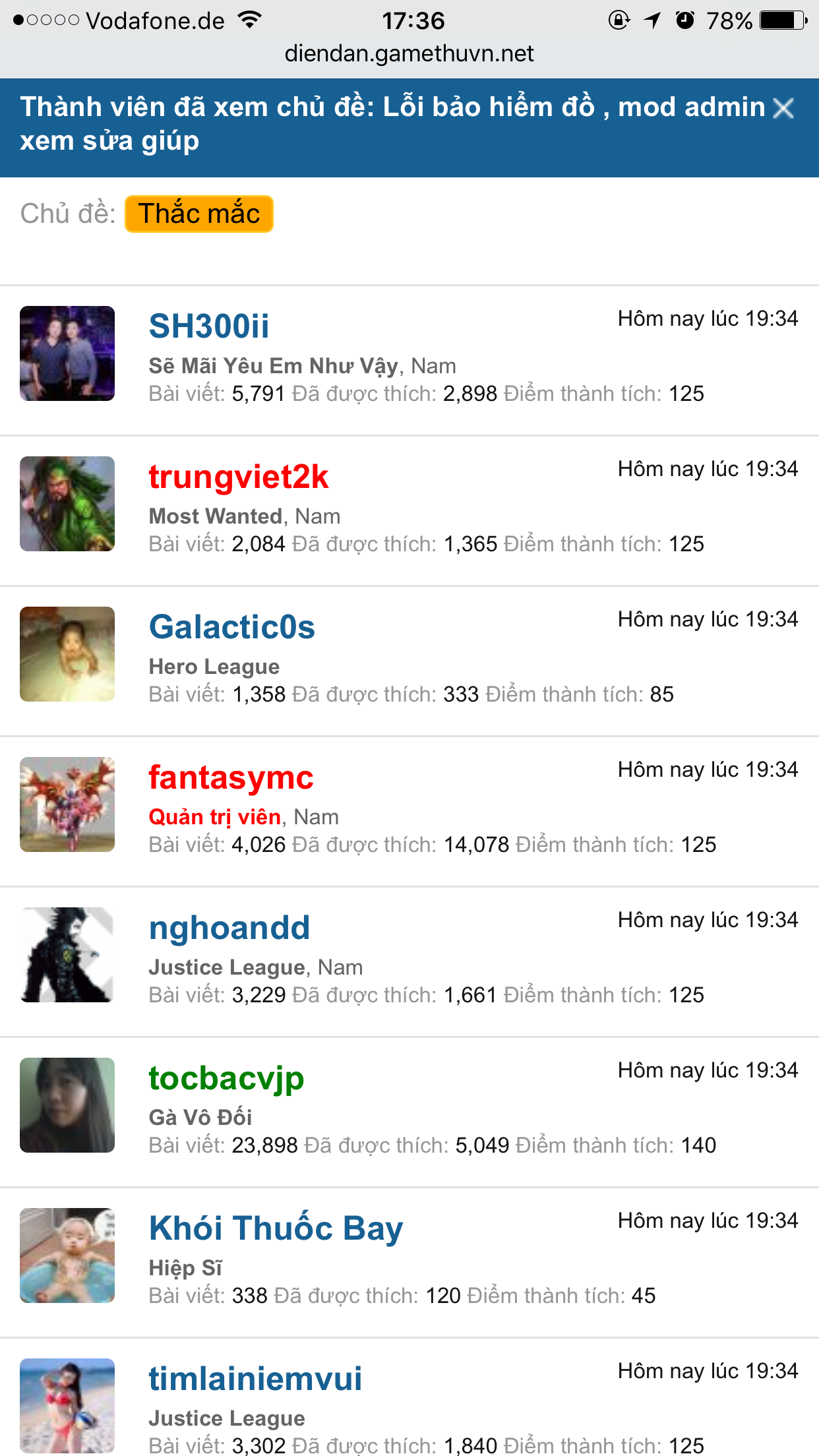Tap the Thắc mắc topic tag
The width and height of the screenshot is (819, 1456).
(x=199, y=214)
